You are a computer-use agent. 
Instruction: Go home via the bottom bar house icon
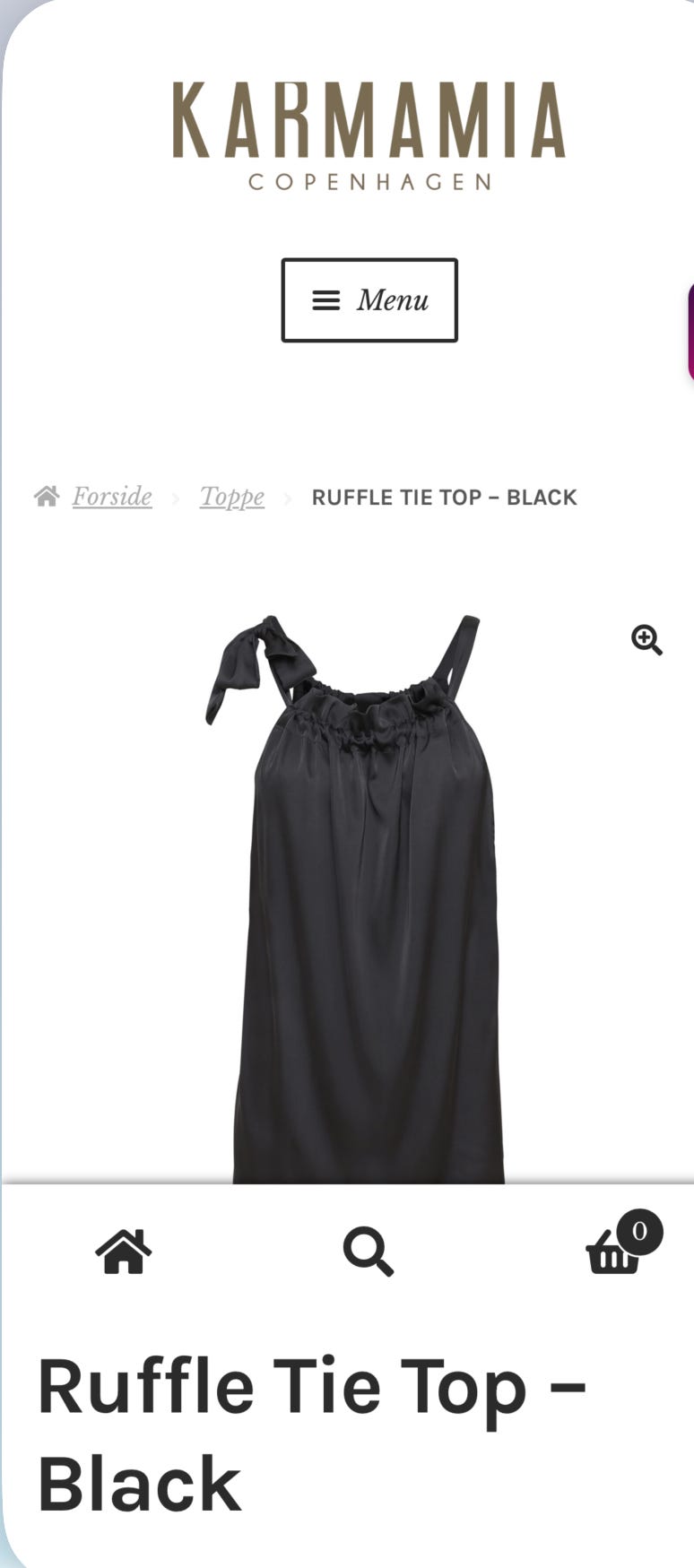tap(124, 1251)
